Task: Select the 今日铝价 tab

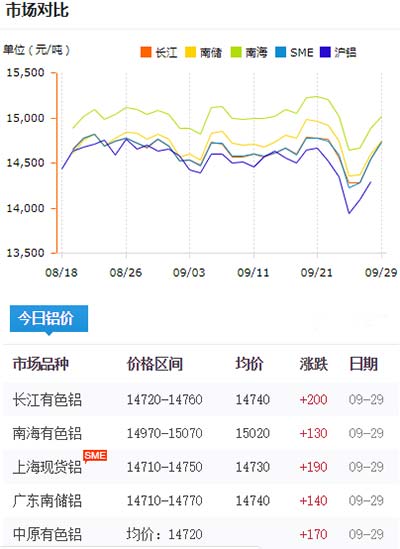Action: click(x=49, y=318)
